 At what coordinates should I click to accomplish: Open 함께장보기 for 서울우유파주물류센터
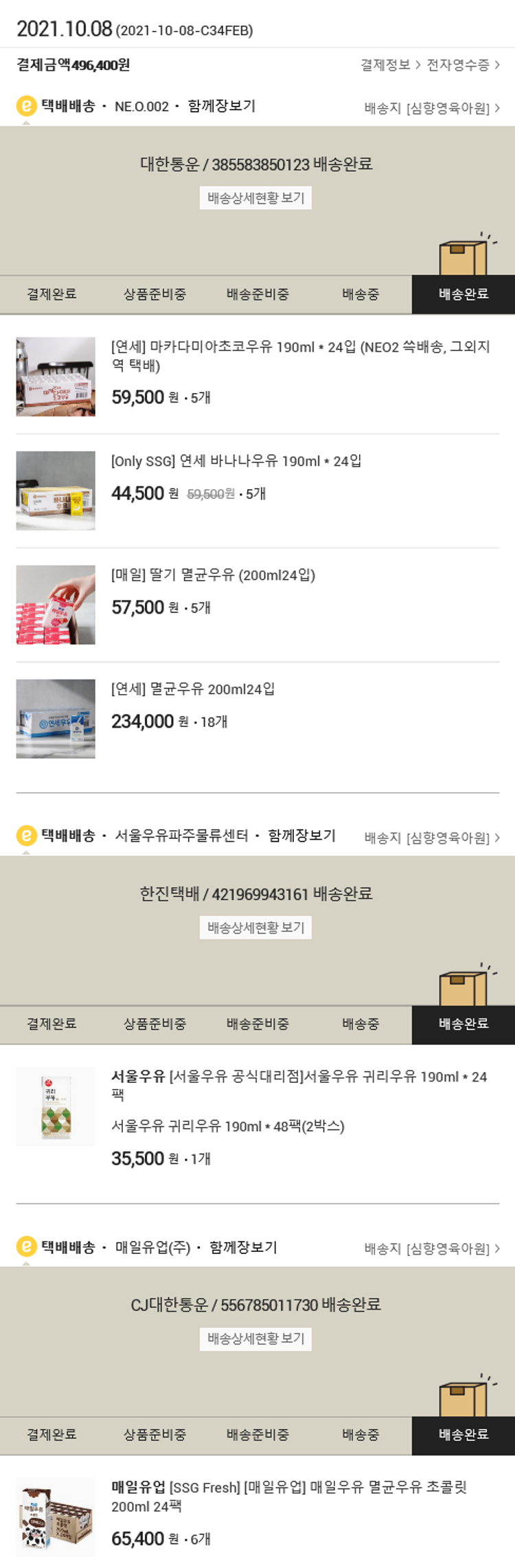(301, 835)
